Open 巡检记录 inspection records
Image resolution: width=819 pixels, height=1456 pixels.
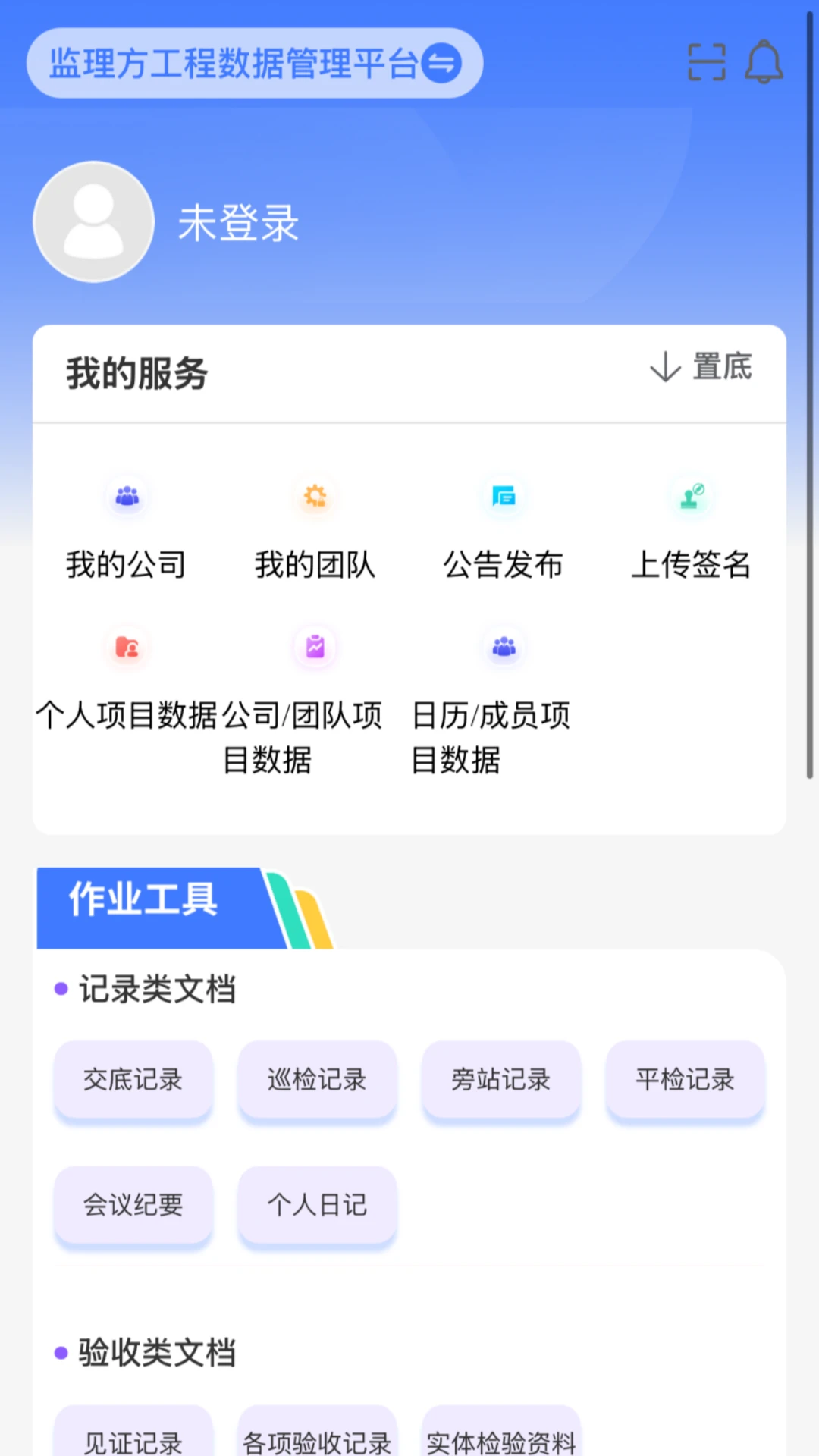pos(316,1081)
